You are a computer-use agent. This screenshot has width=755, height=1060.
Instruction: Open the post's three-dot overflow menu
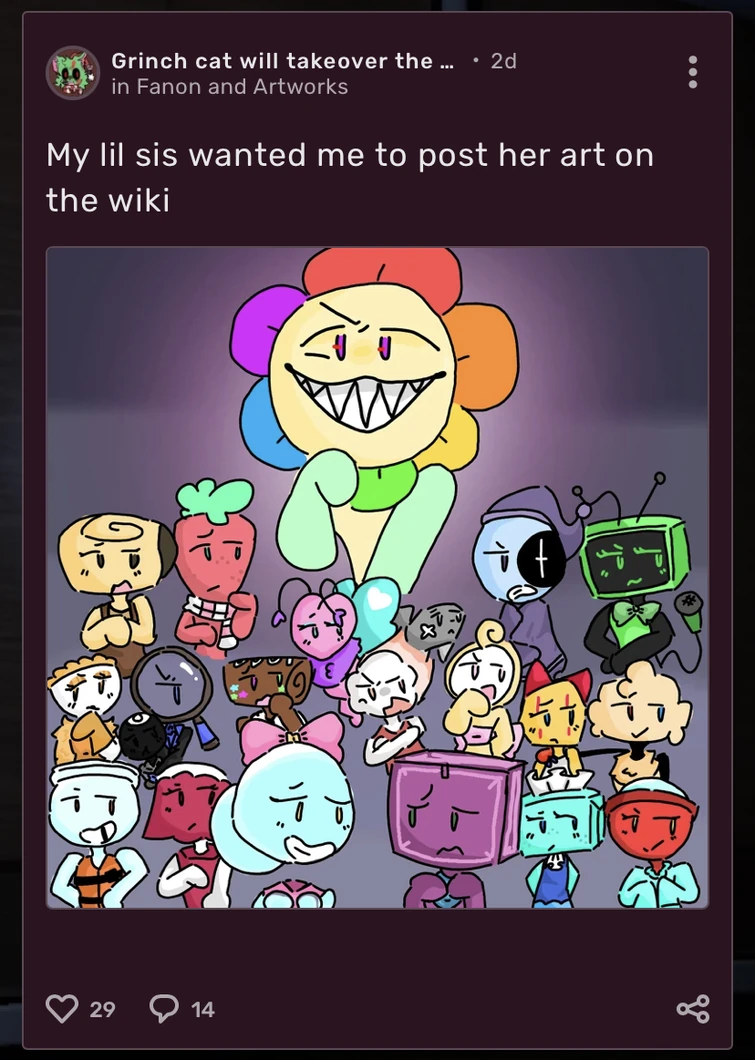pos(693,72)
